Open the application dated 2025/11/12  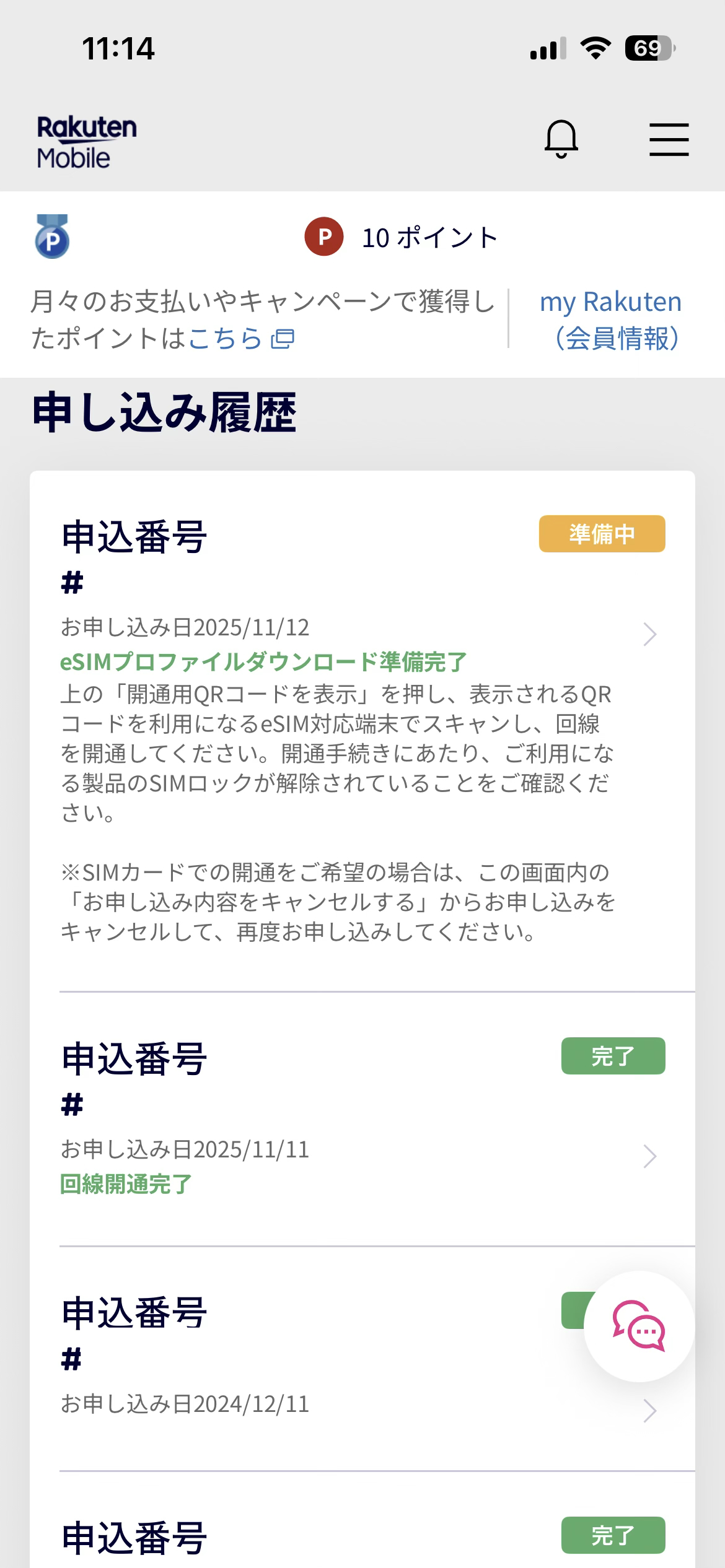click(649, 634)
